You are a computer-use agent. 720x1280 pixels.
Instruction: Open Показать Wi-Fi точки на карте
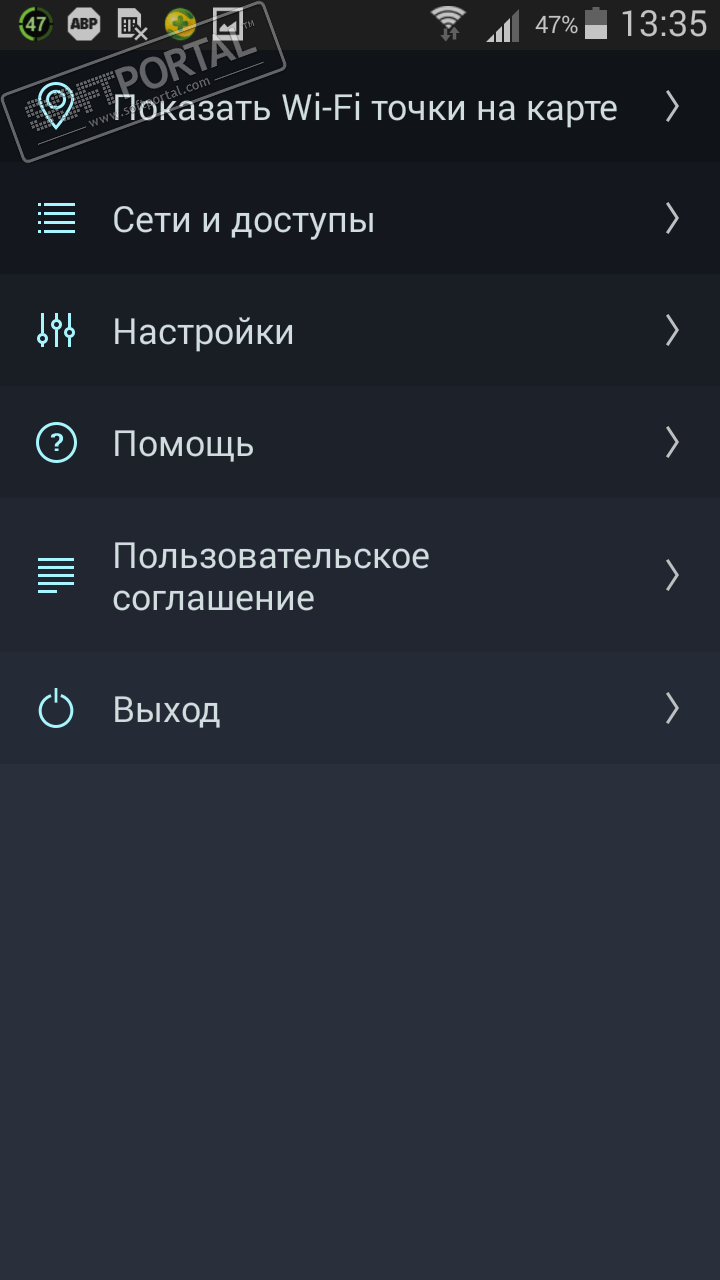tap(364, 108)
